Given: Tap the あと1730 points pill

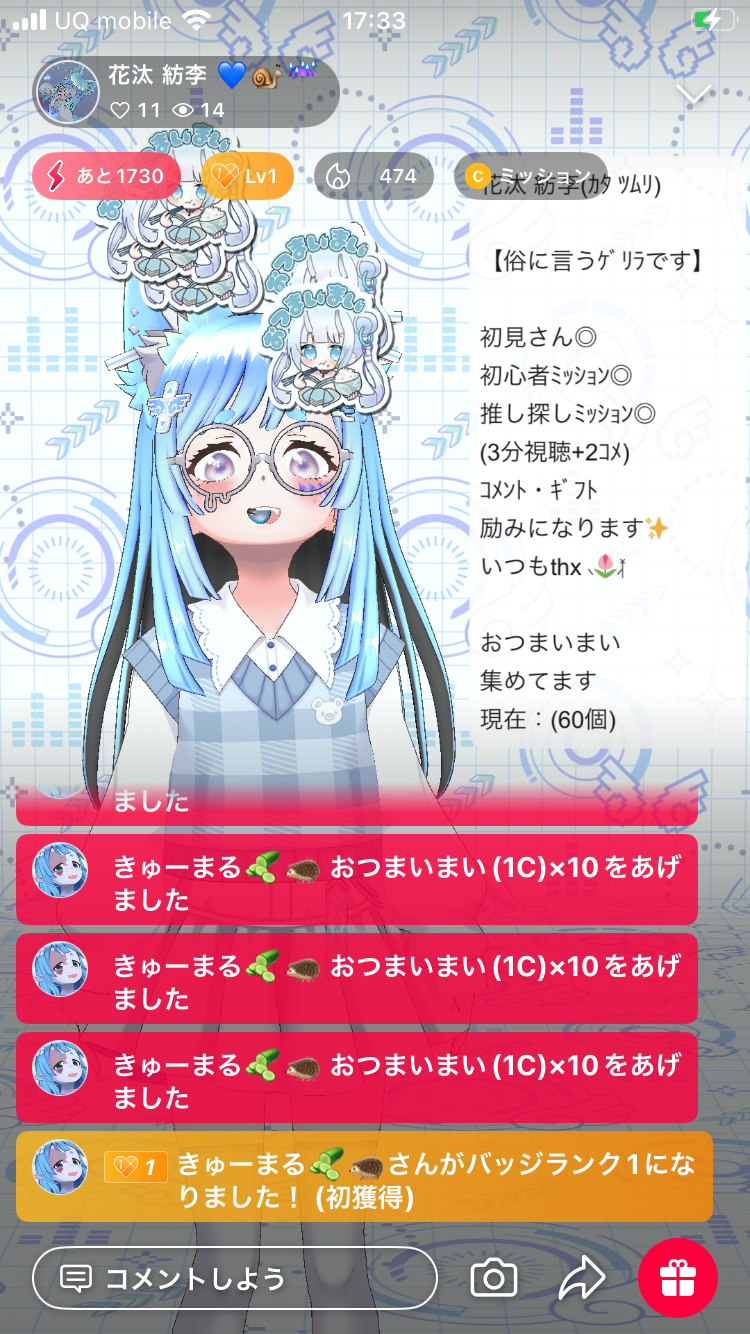Looking at the screenshot, I should [106, 177].
